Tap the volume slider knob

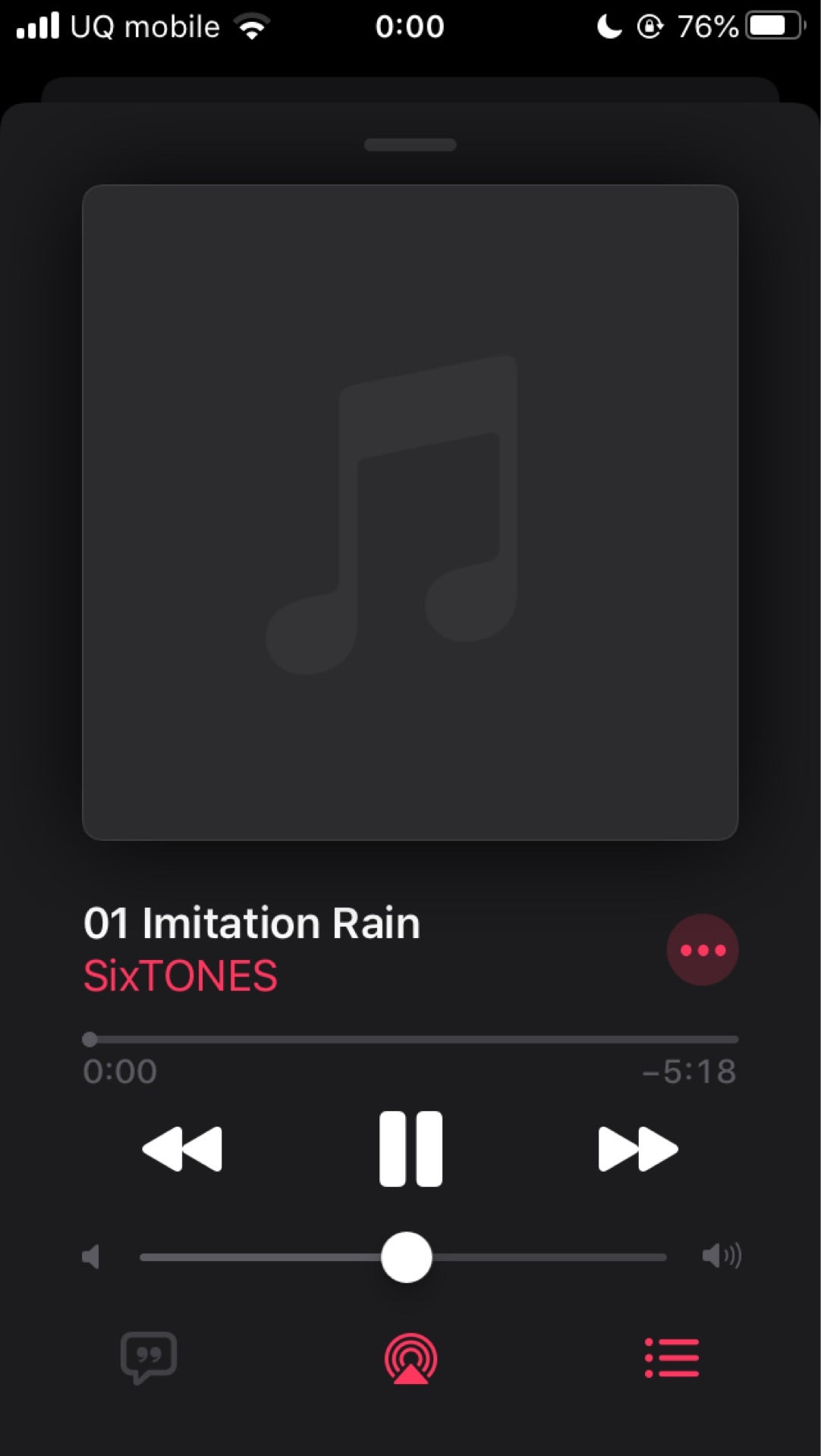[x=407, y=1257]
